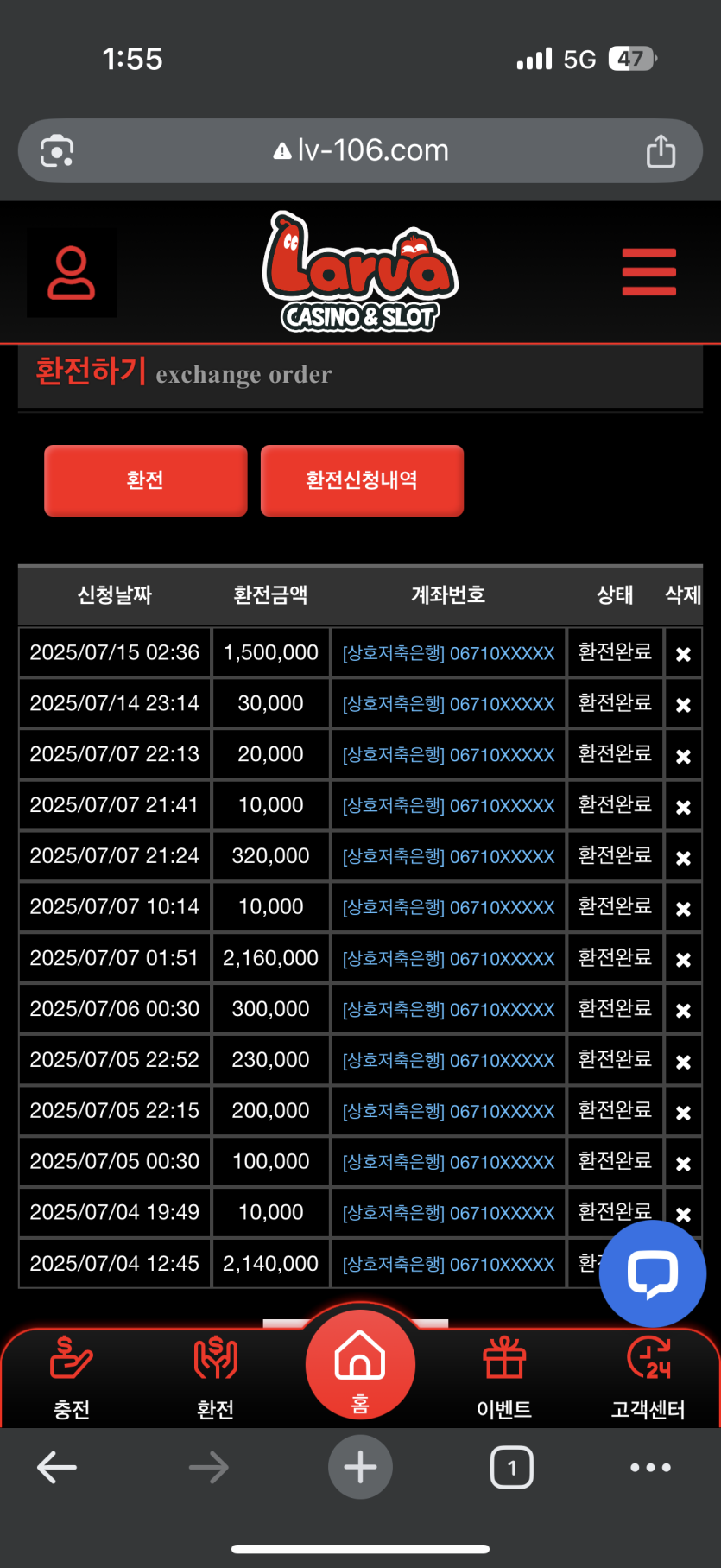The height and width of the screenshot is (1568, 721).
Task: Go back in the browser
Action: [57, 1467]
